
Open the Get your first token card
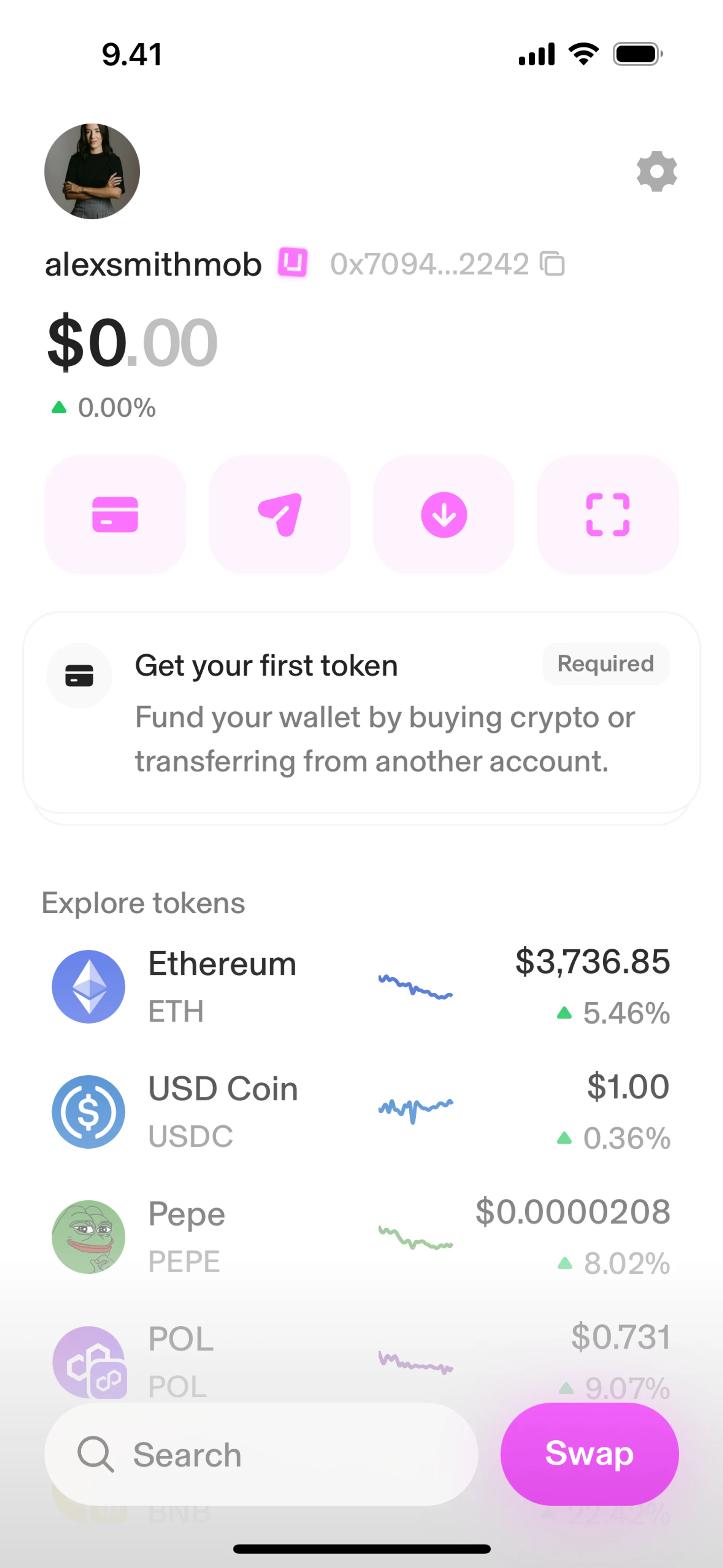tap(361, 712)
